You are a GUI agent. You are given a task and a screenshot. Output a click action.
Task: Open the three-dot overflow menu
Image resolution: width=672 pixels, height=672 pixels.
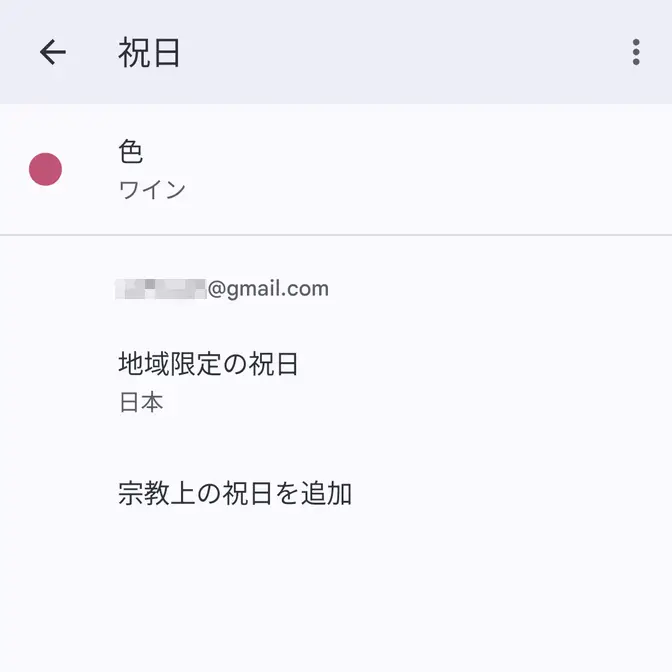636,52
